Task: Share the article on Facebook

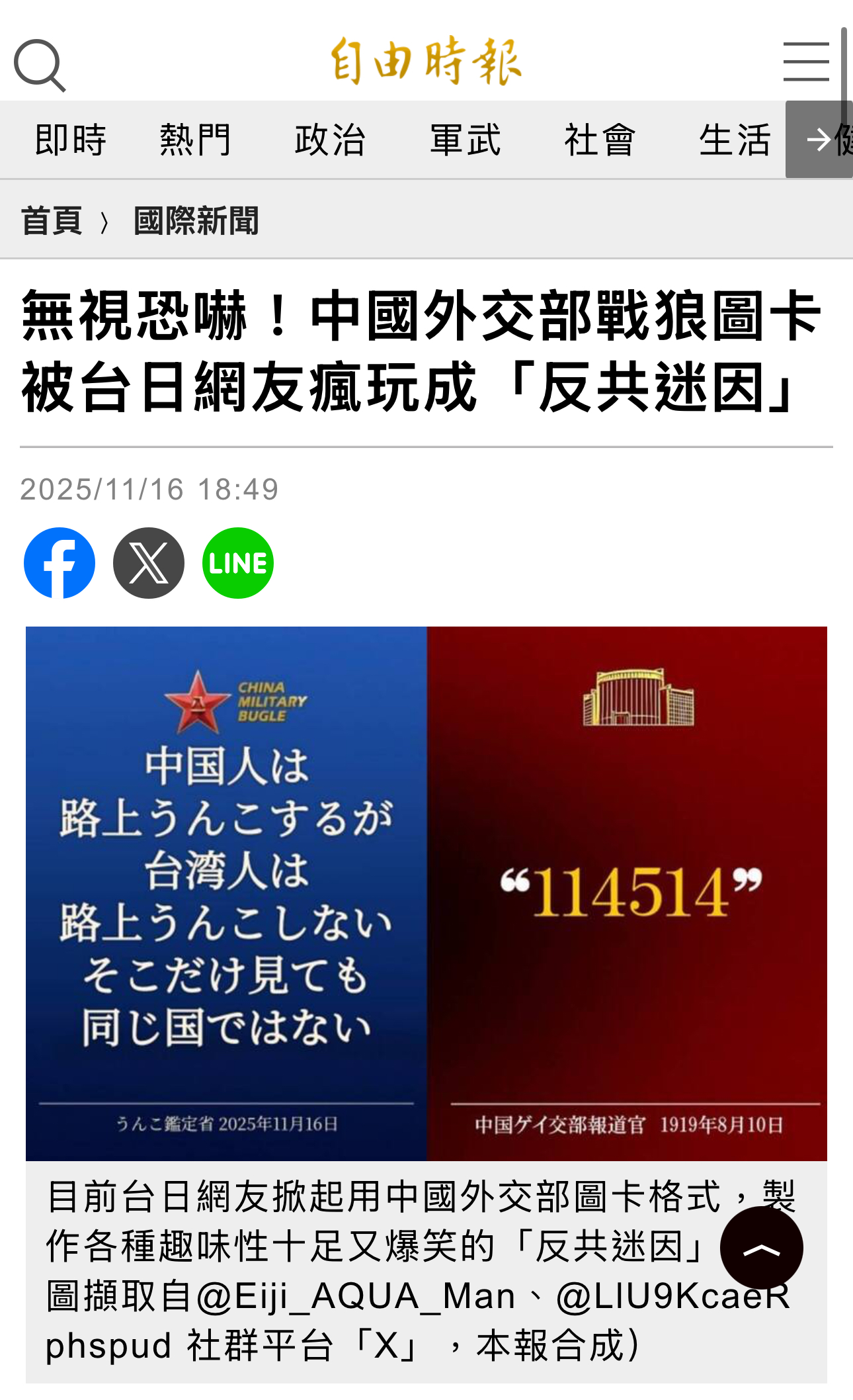Action: pos(60,563)
